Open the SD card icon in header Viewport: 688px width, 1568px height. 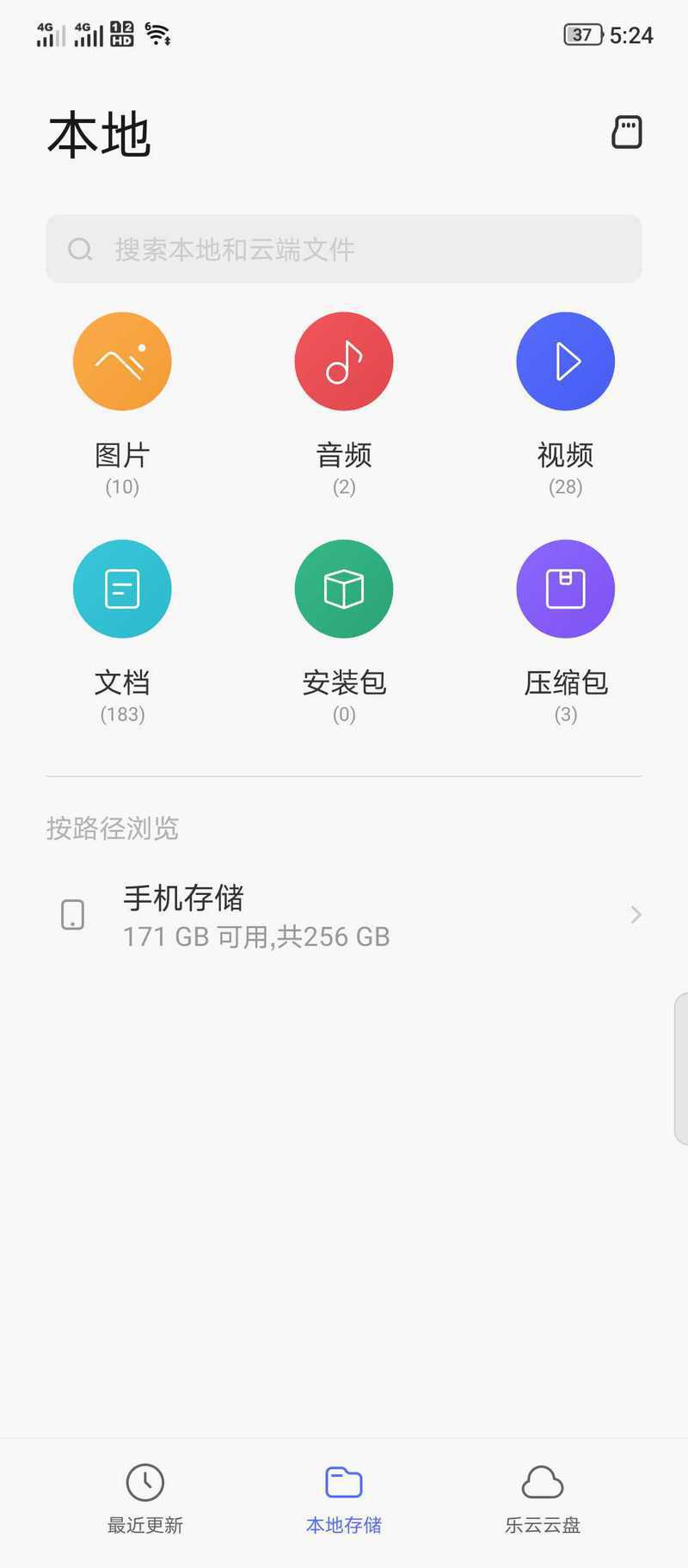[x=627, y=132]
